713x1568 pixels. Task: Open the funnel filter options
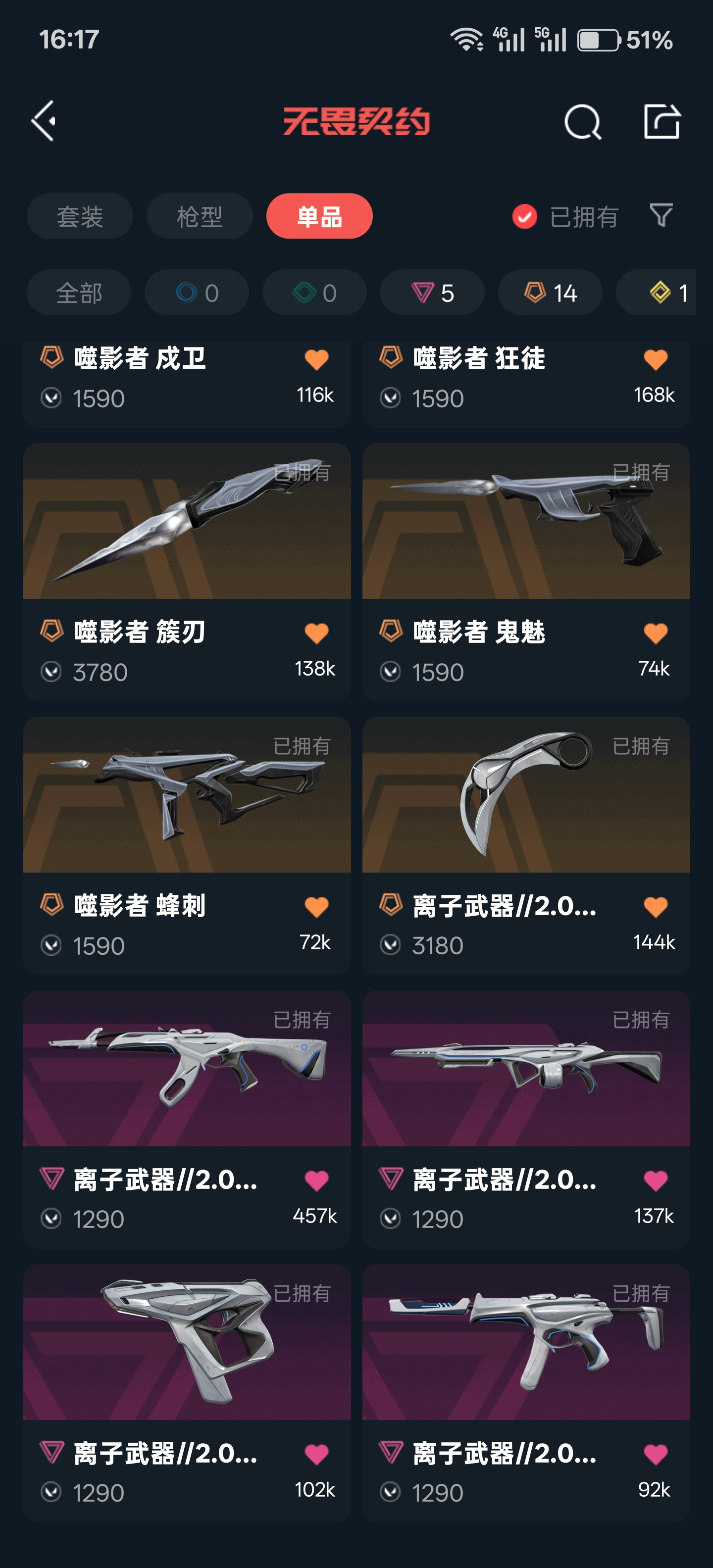661,215
